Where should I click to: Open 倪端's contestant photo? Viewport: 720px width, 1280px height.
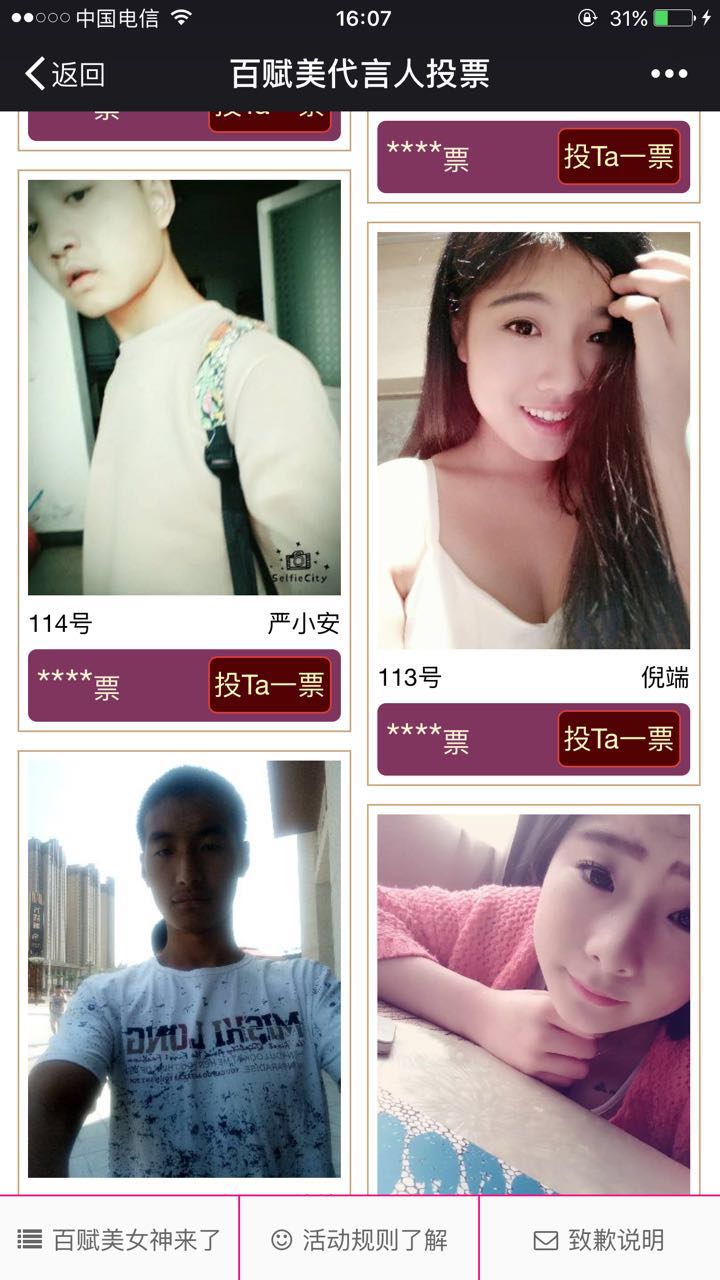[x=533, y=440]
